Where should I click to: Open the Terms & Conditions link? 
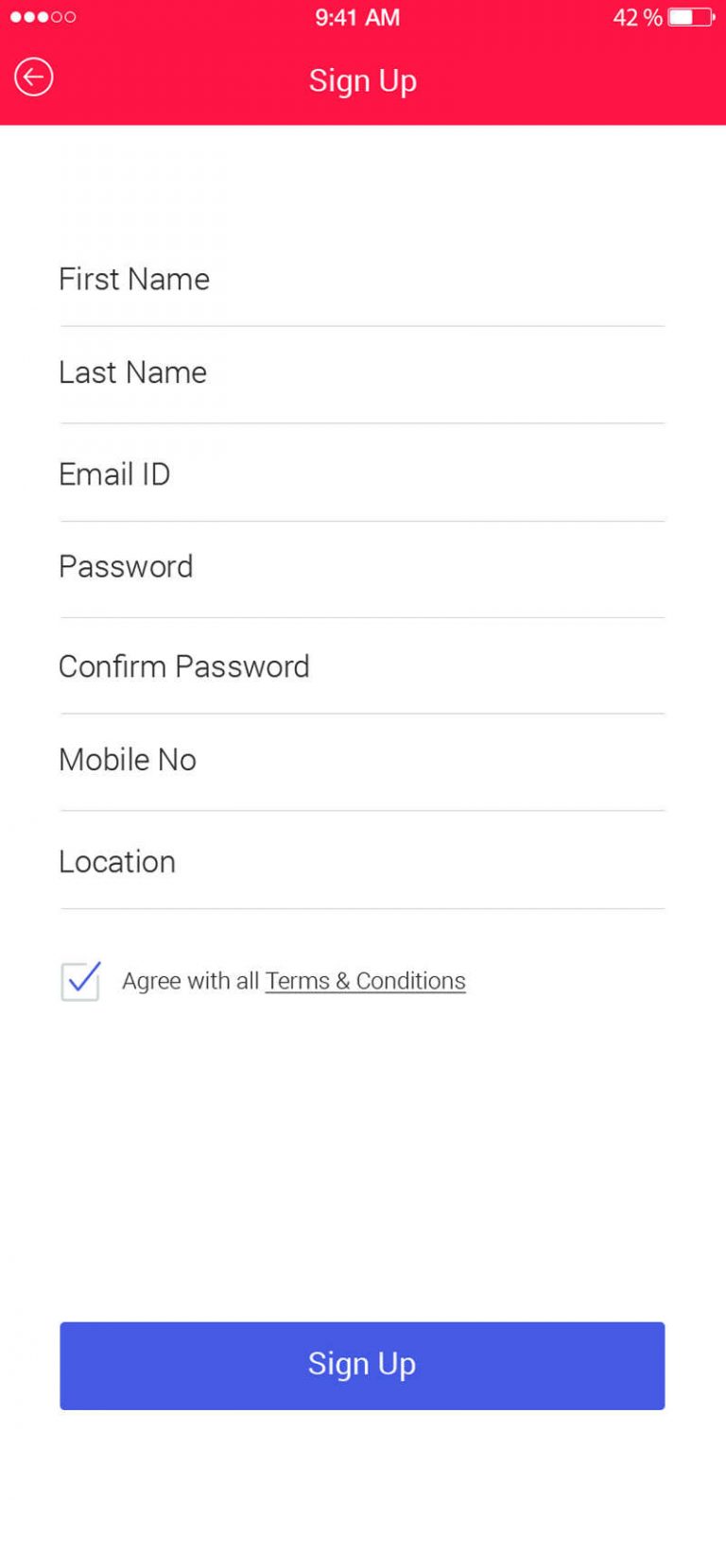[366, 981]
